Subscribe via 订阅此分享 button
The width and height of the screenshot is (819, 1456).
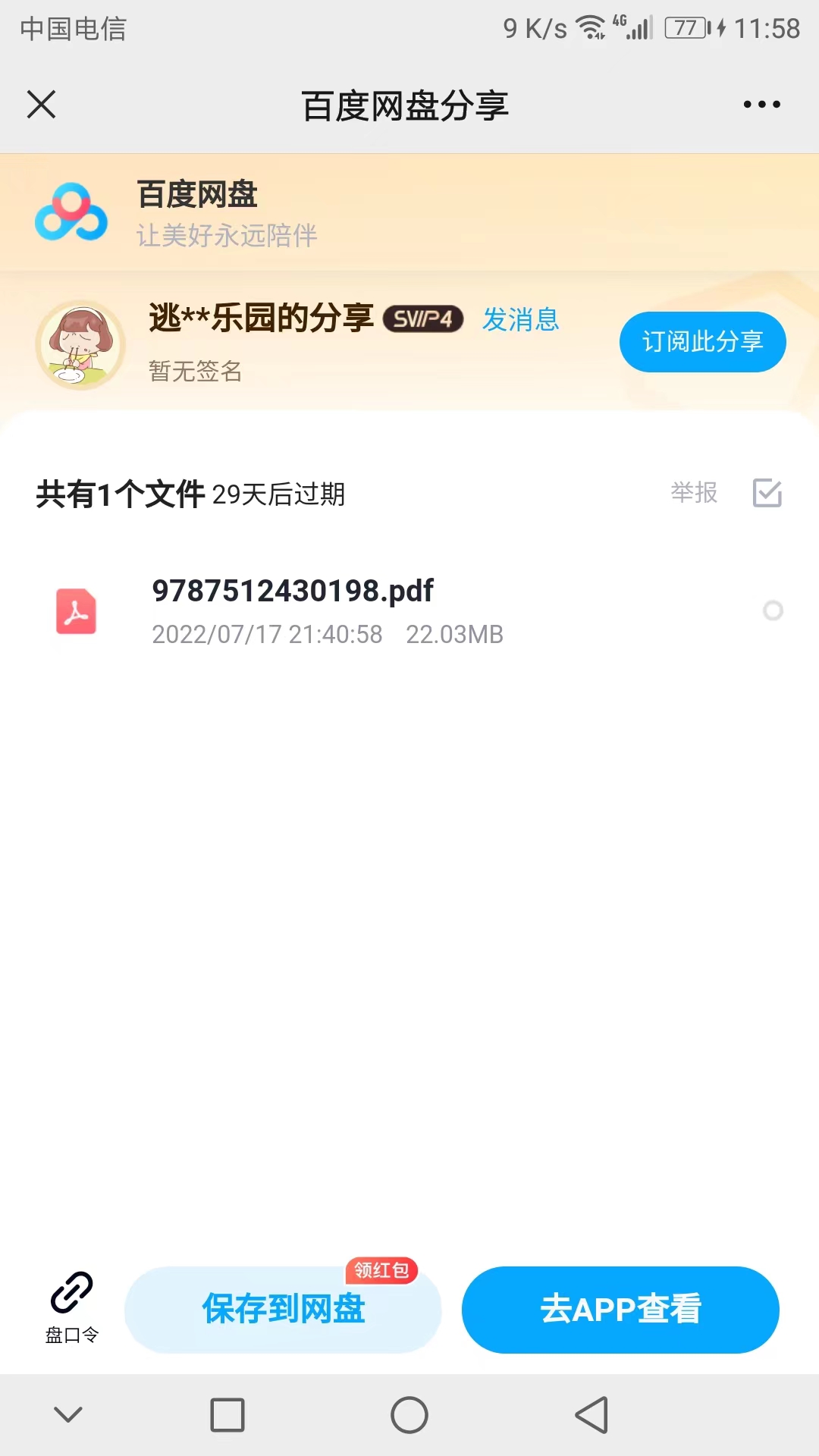[x=702, y=342]
